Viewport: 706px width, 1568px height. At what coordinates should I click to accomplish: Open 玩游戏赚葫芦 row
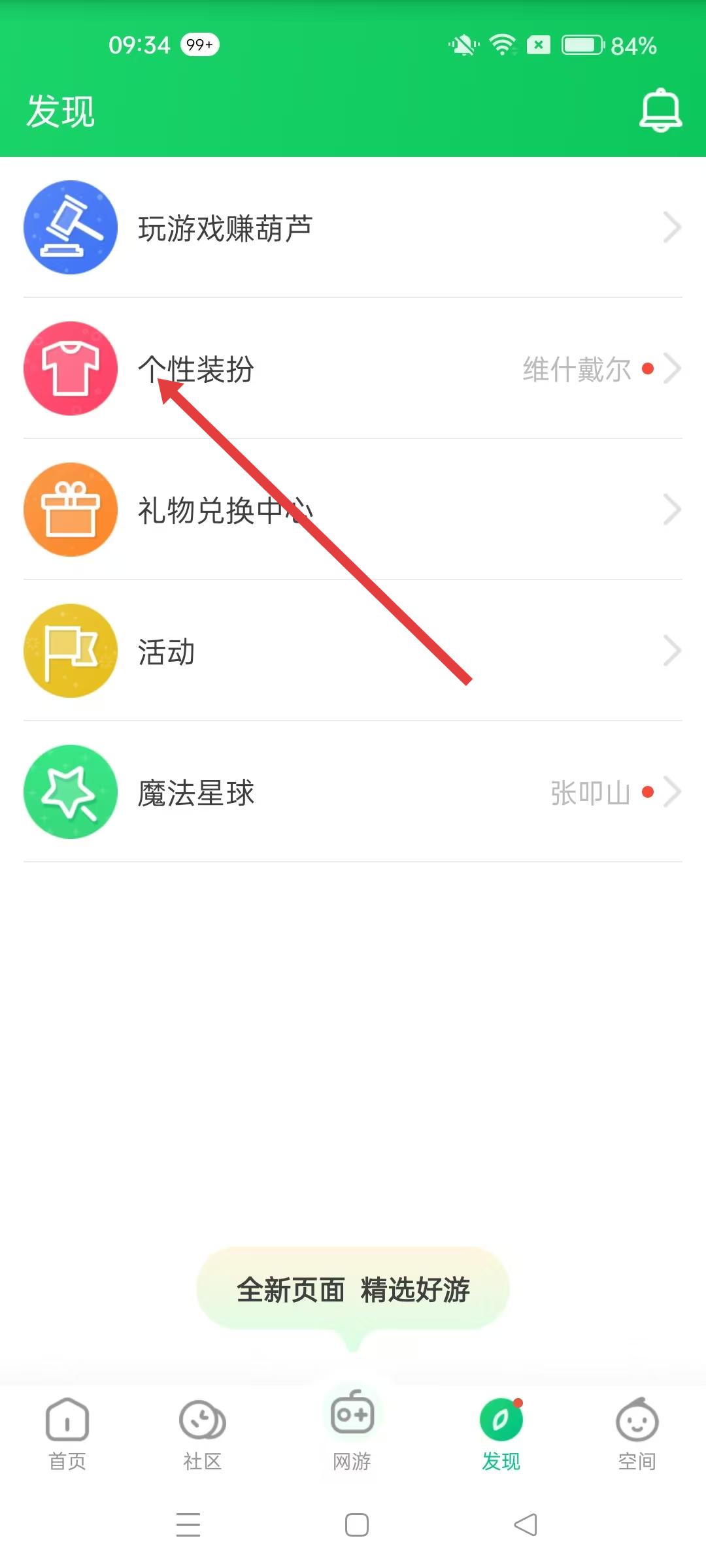353,227
